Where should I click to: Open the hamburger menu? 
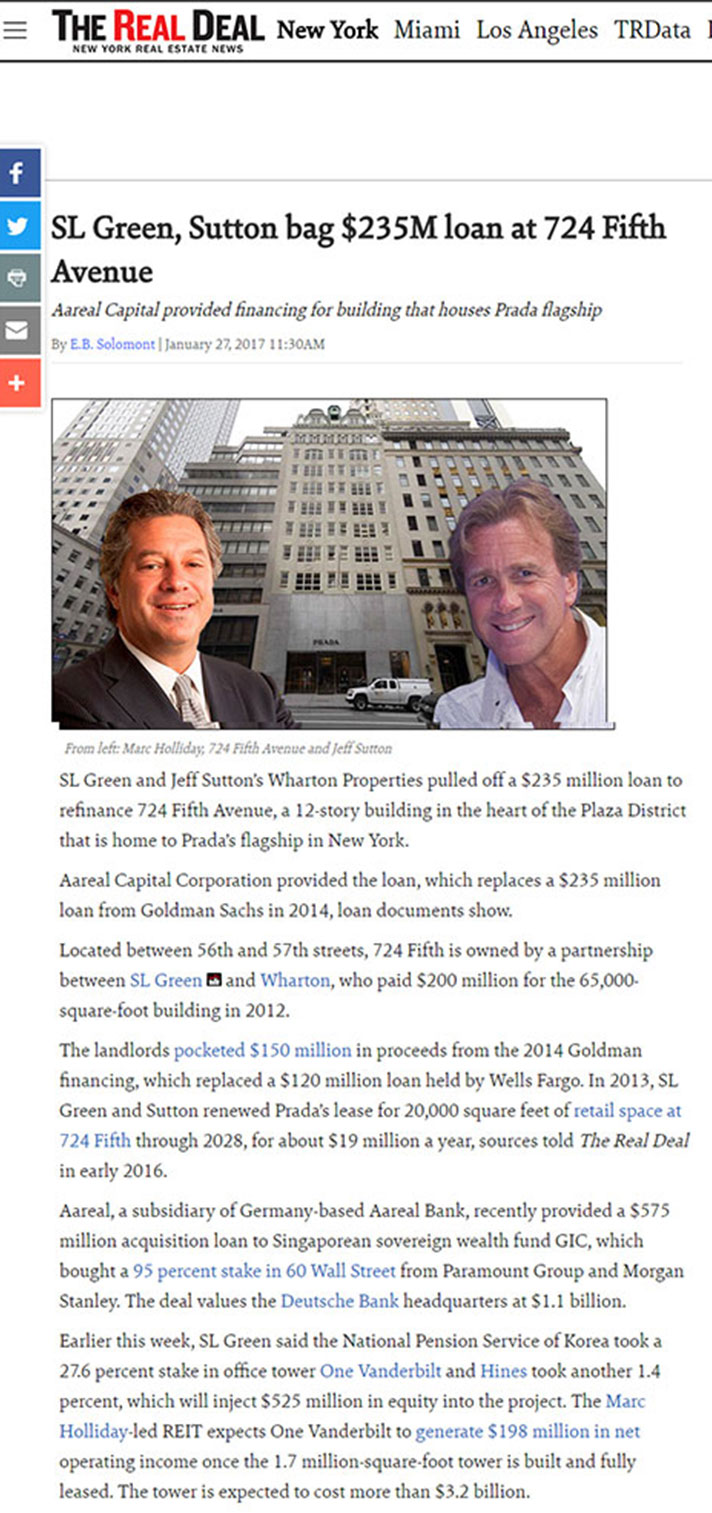click(x=14, y=29)
